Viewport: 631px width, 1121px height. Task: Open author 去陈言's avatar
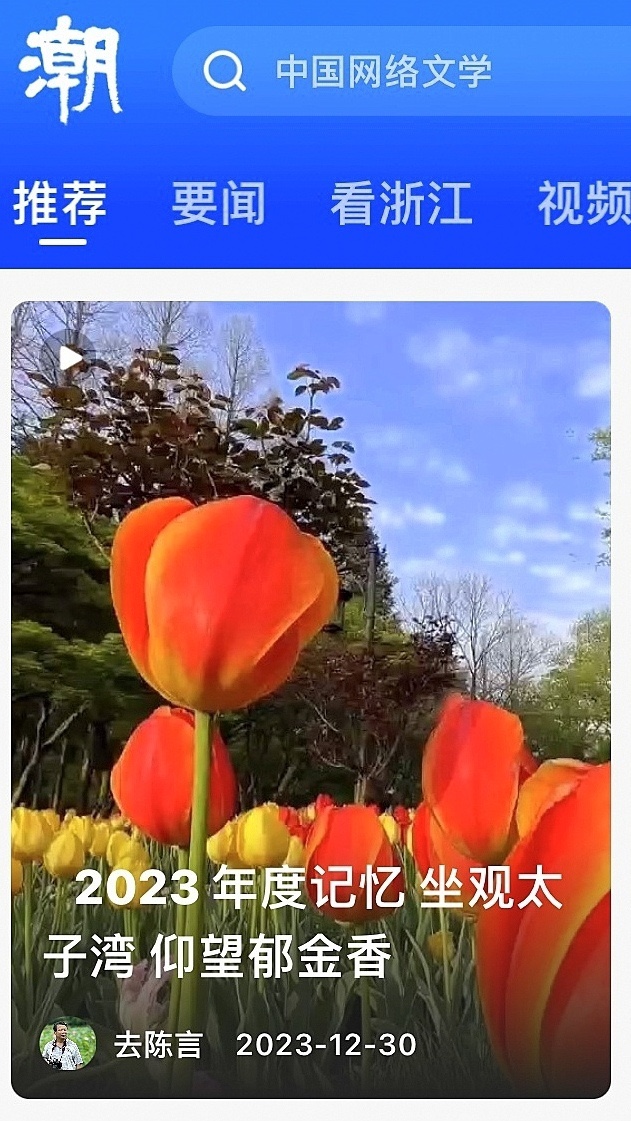tap(68, 1045)
